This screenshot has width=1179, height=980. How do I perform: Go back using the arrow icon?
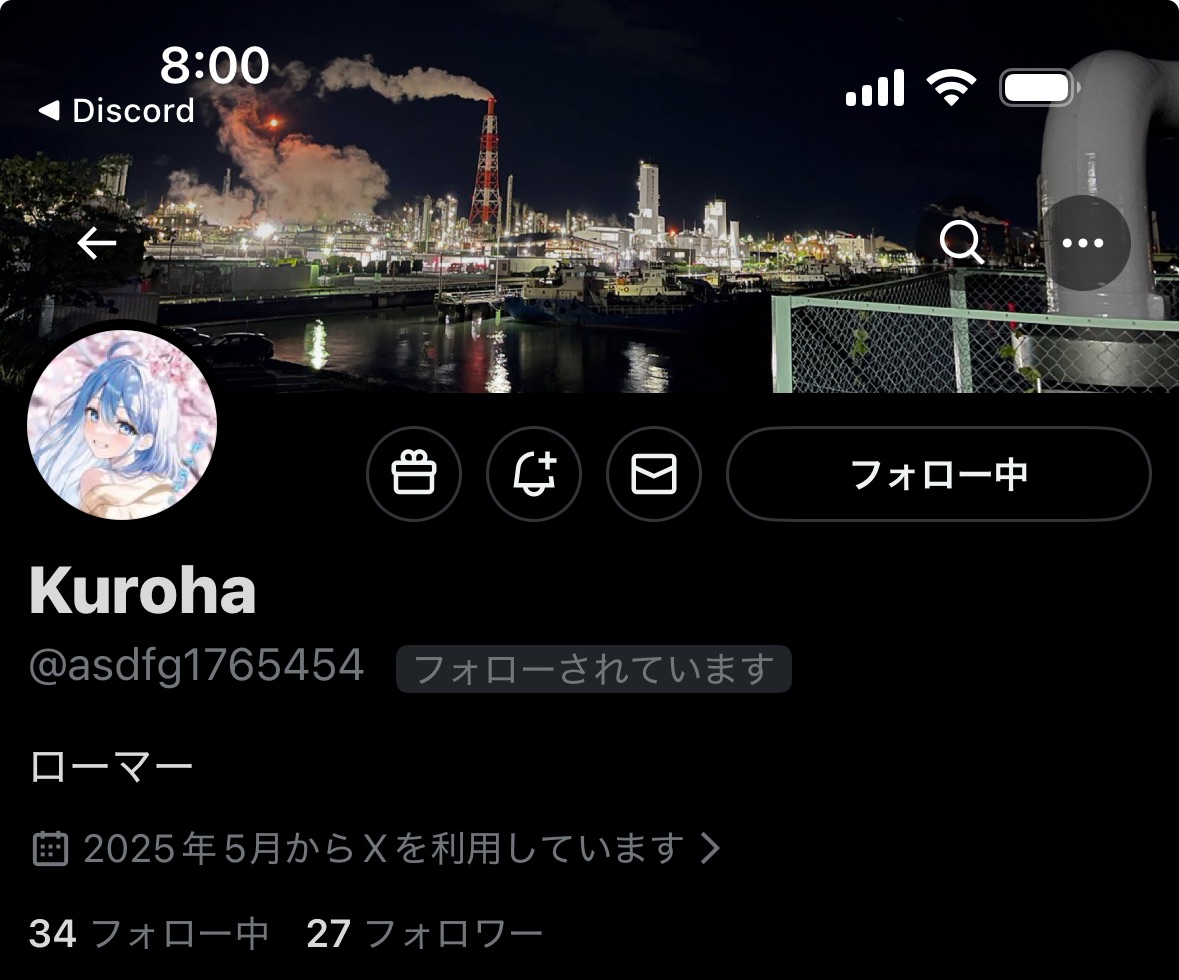pos(97,243)
